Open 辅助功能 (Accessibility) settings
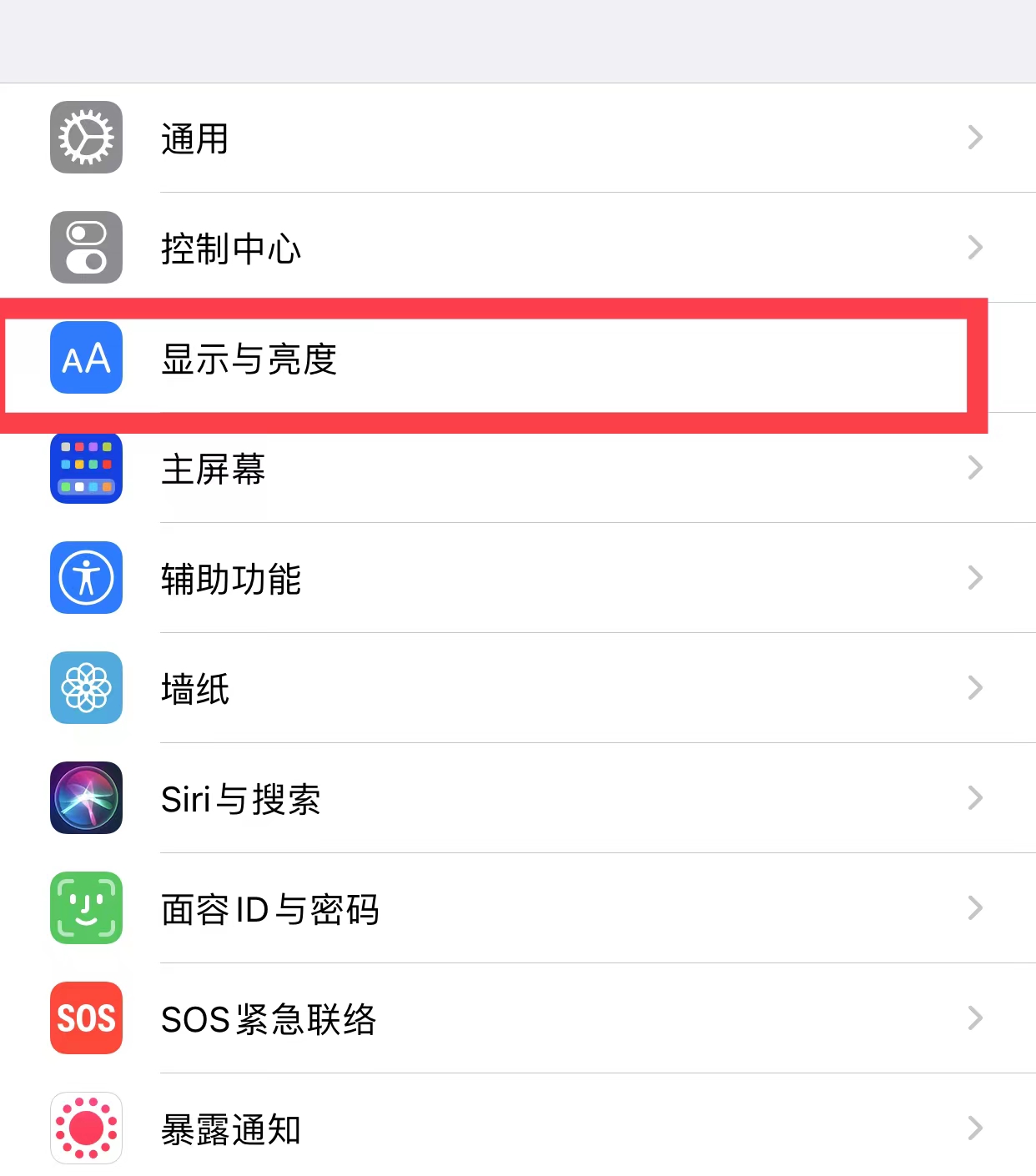Image resolution: width=1036 pixels, height=1176 pixels. click(517, 578)
